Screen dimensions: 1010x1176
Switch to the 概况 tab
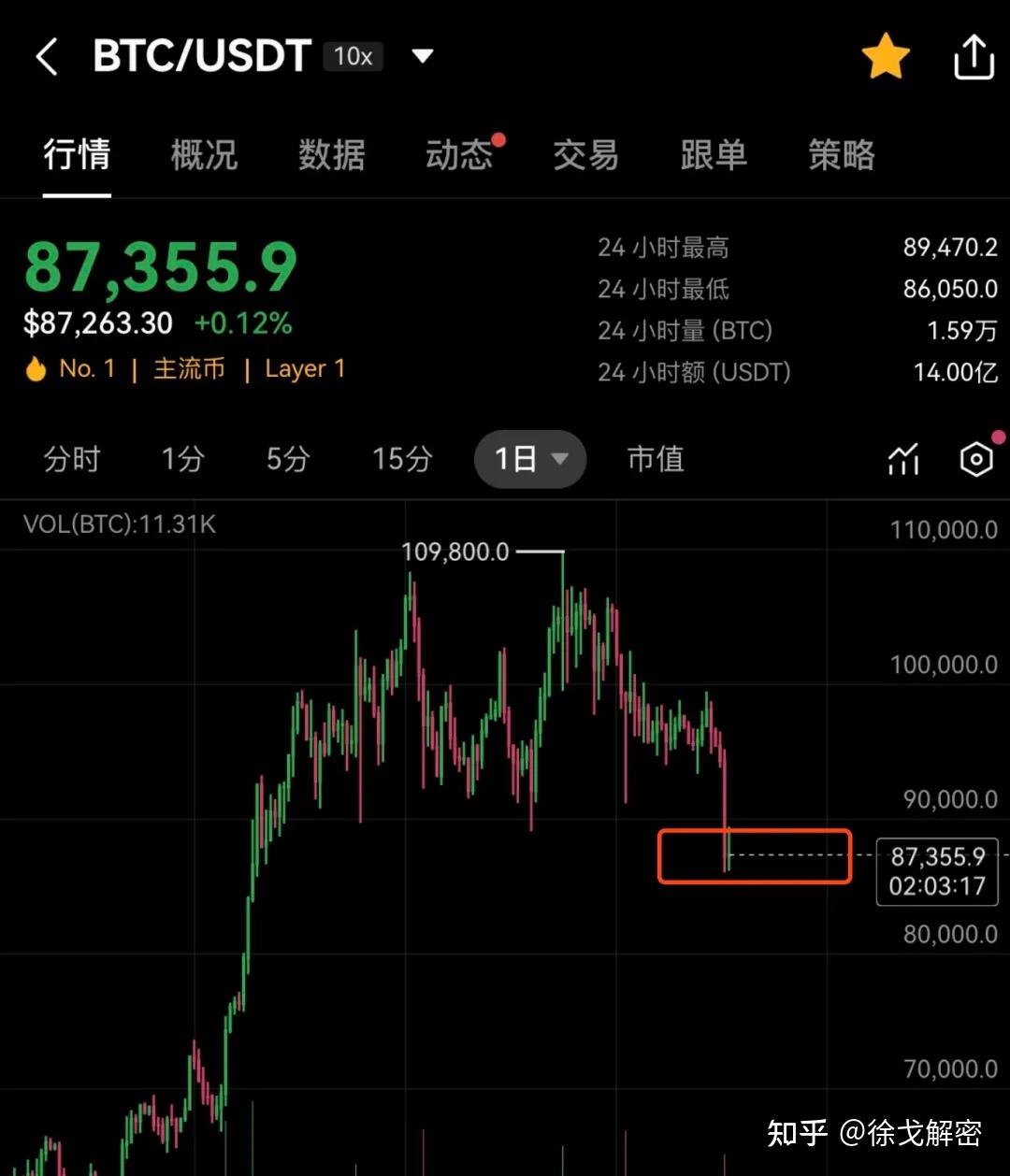point(204,155)
